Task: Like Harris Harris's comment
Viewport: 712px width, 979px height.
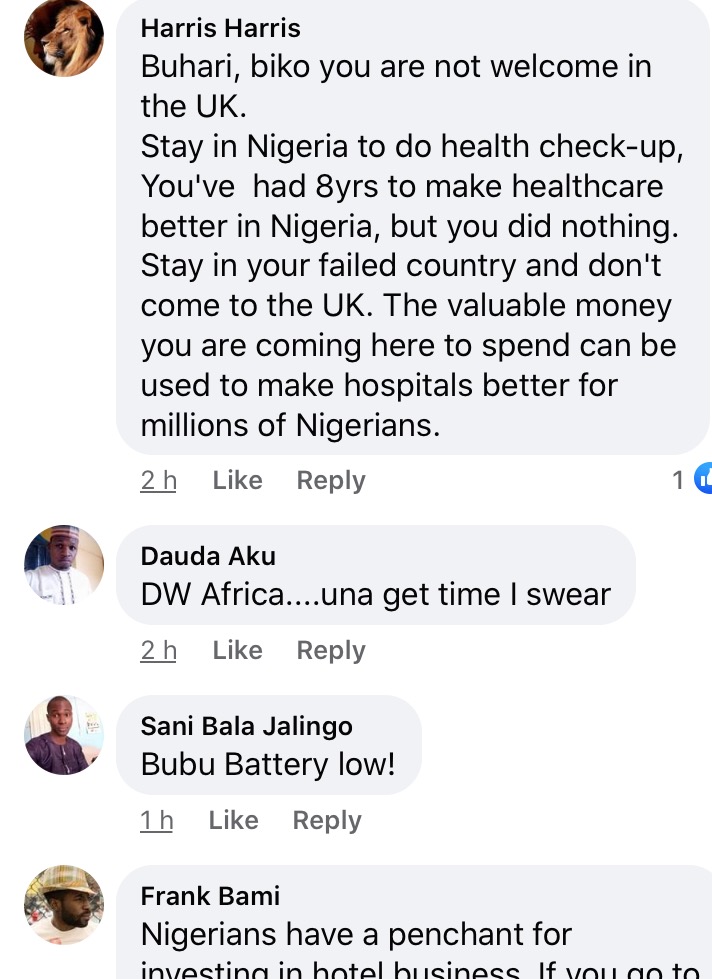Action: (x=237, y=480)
